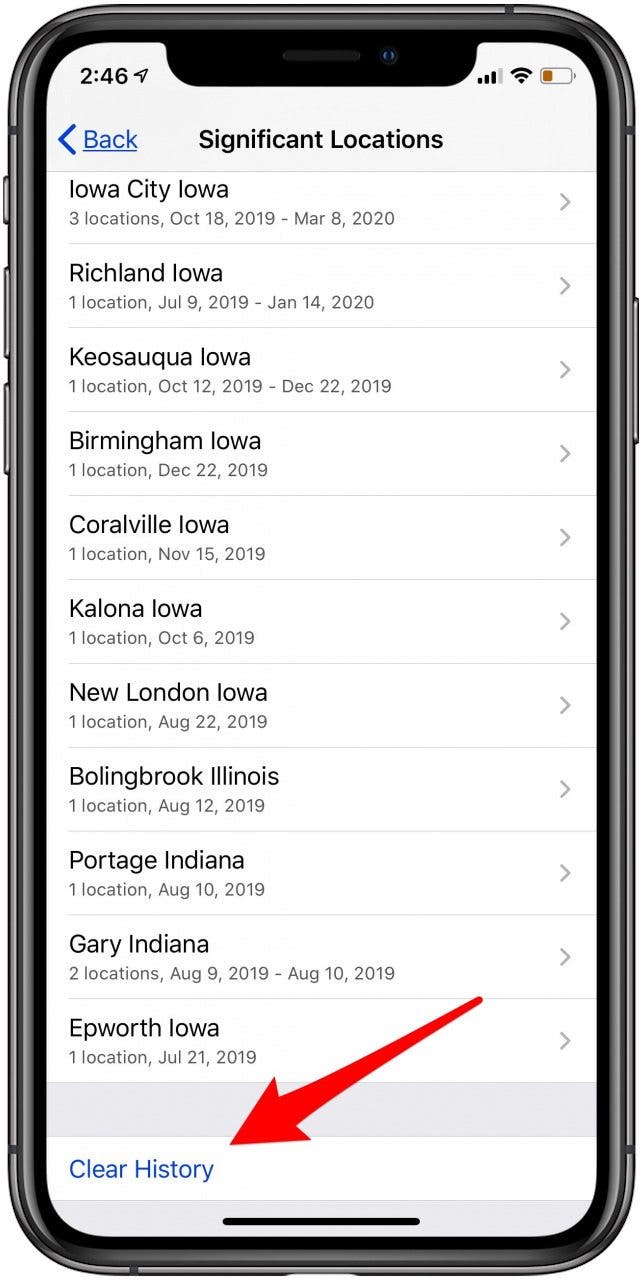Select Birmingham Iowa entry
Image resolution: width=642 pixels, height=1280 pixels.
pyautogui.click(x=320, y=454)
